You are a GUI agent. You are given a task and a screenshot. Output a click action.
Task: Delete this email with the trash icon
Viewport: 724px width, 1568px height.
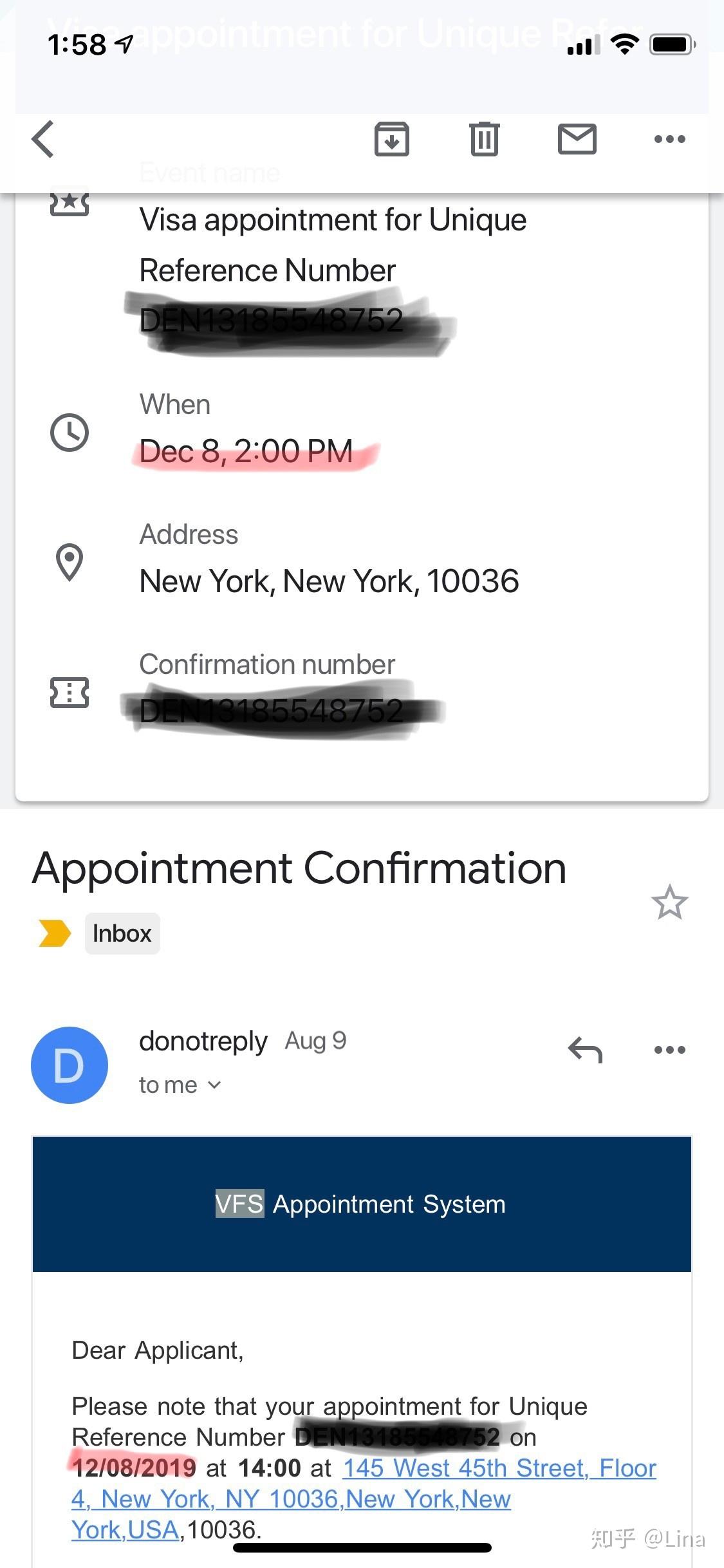(x=484, y=139)
